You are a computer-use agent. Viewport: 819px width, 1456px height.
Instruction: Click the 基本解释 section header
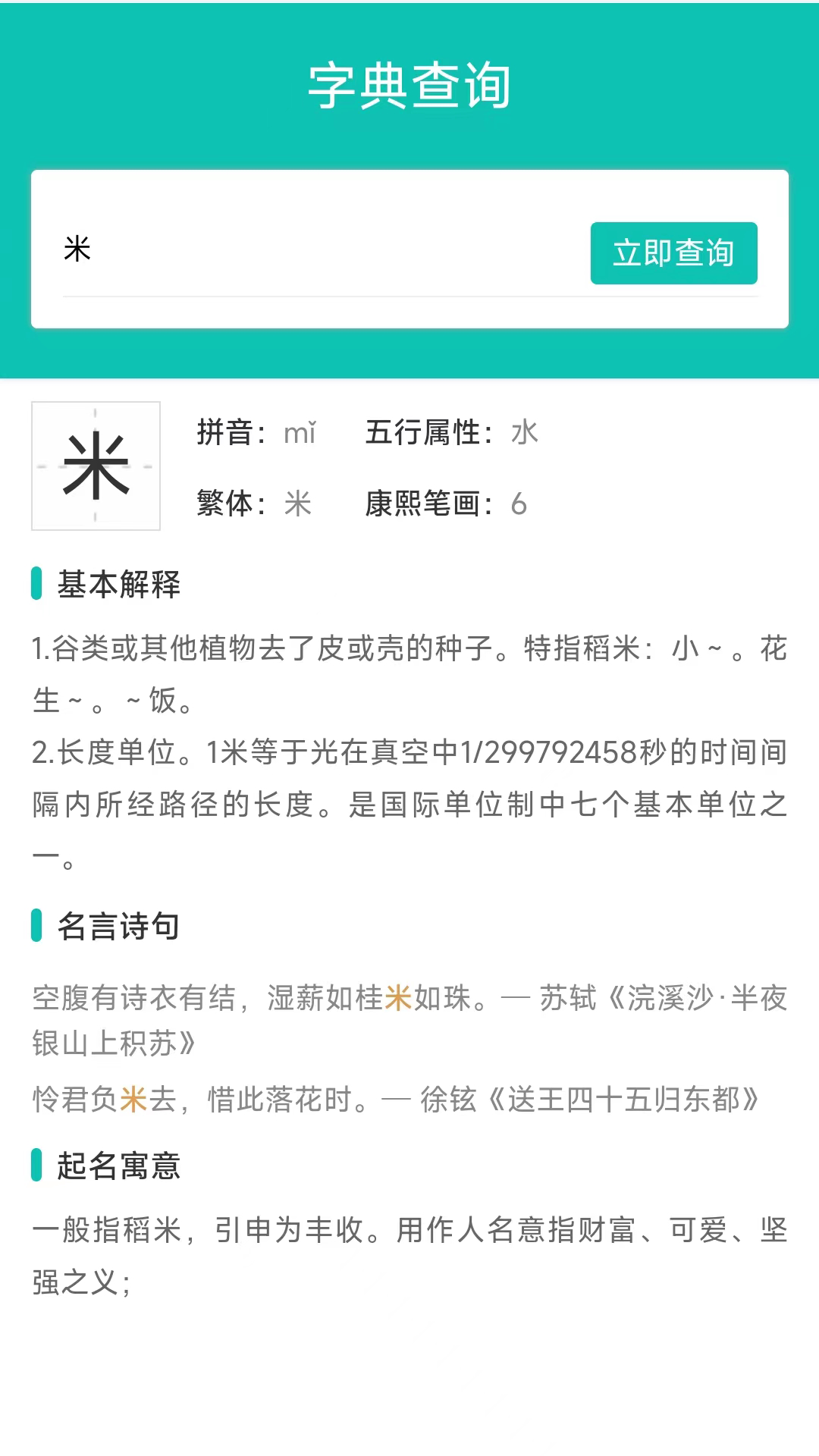pos(118,584)
